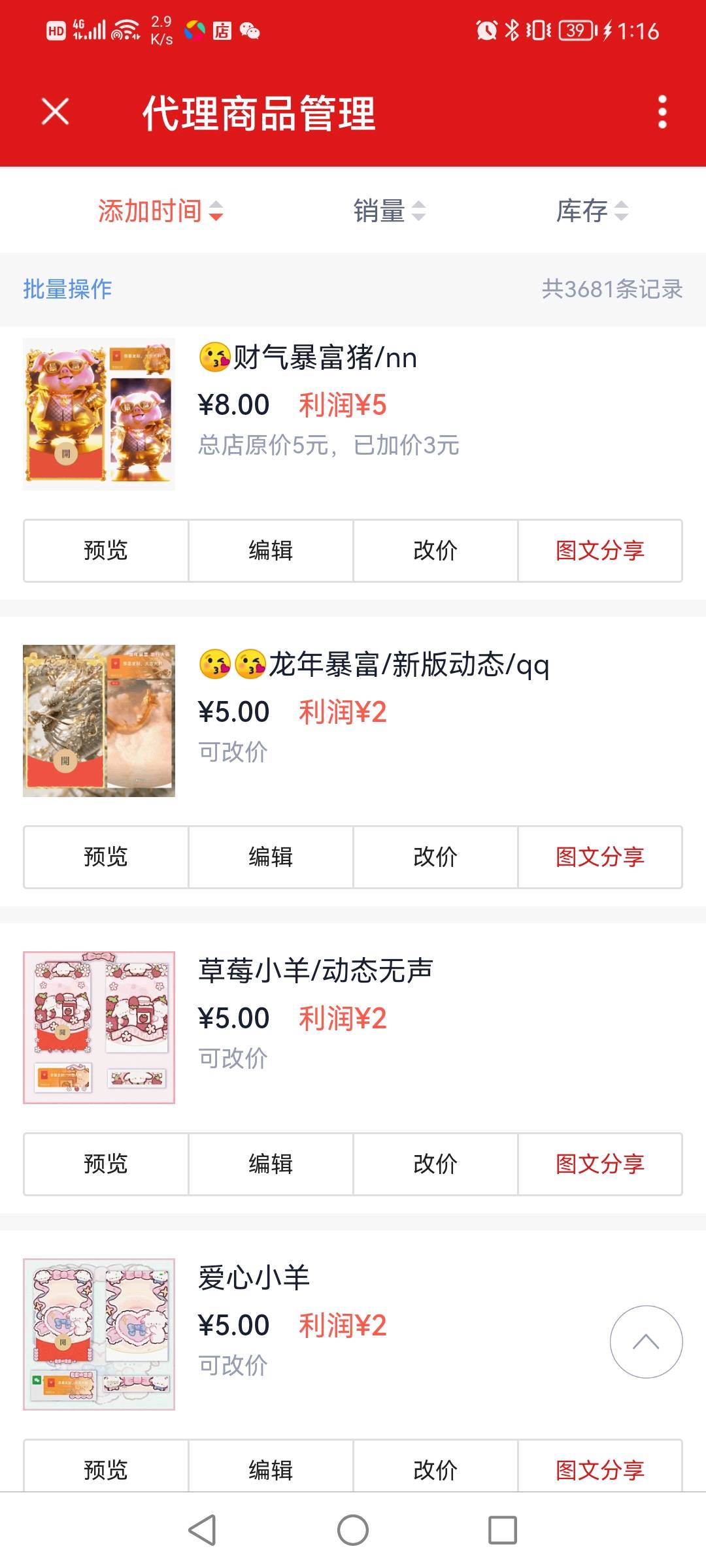Open the 爱心小羊 product thumbnail
Screen dimensions: 706x1568
pos(99,1334)
